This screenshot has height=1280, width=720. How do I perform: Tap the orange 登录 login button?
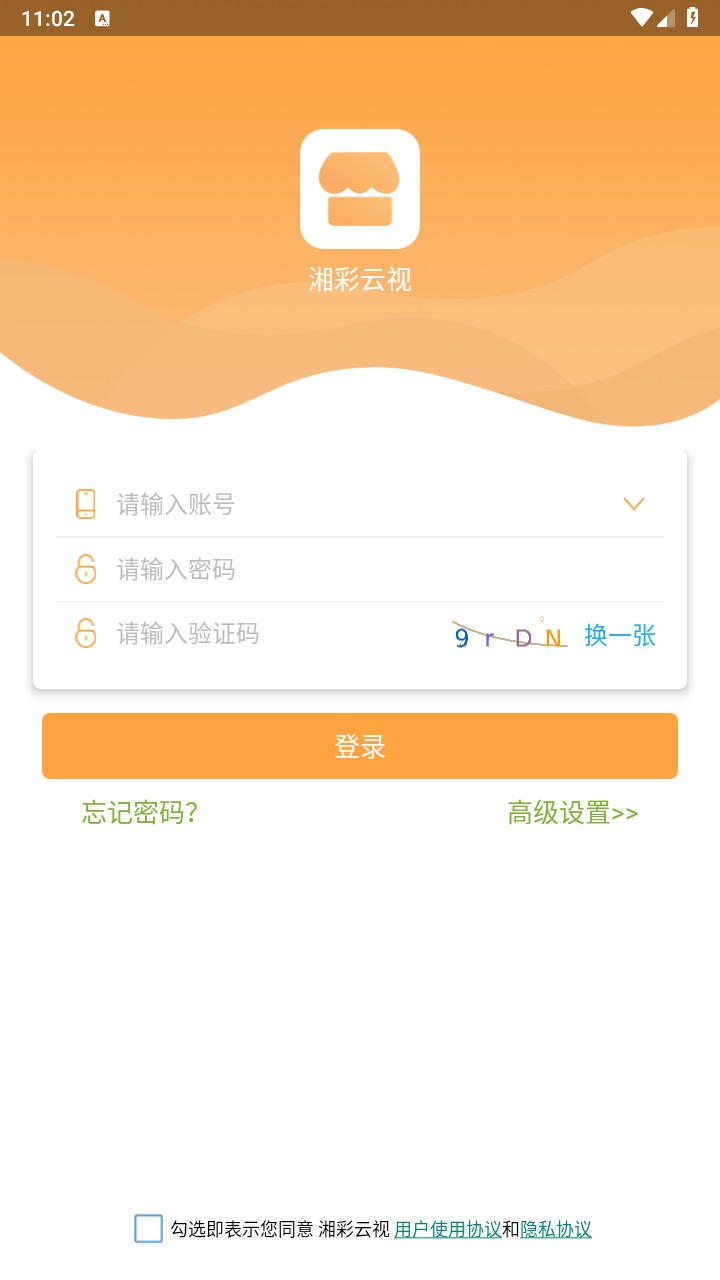360,746
